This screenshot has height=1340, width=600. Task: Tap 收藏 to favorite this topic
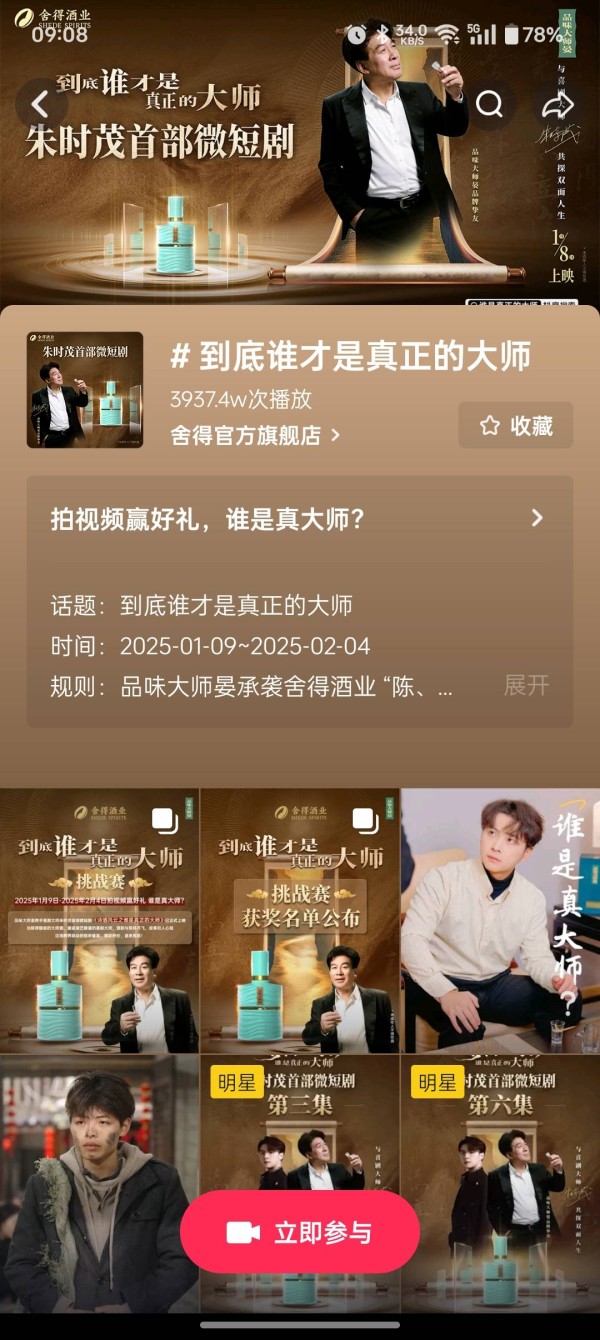pyautogui.click(x=516, y=425)
